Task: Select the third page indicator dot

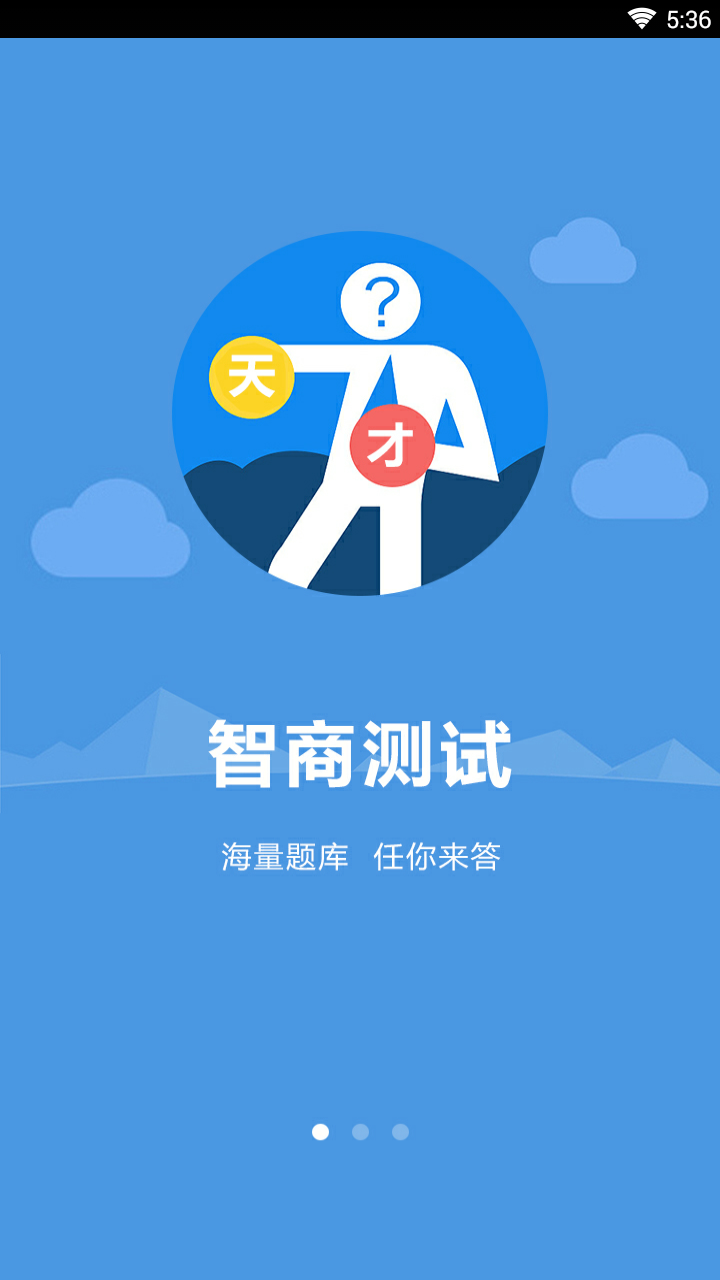Action: [400, 1132]
